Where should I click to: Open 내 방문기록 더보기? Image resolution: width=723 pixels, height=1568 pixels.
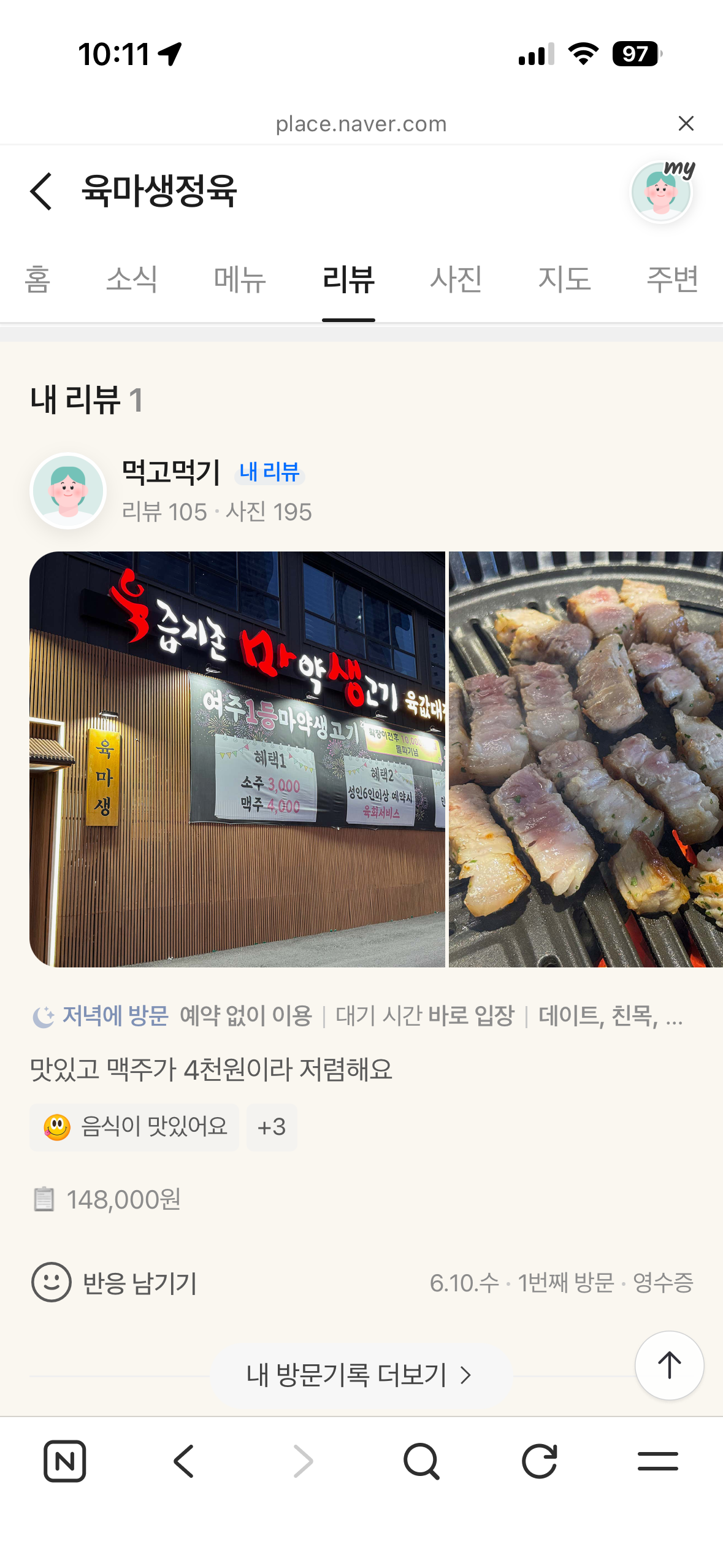(361, 1375)
